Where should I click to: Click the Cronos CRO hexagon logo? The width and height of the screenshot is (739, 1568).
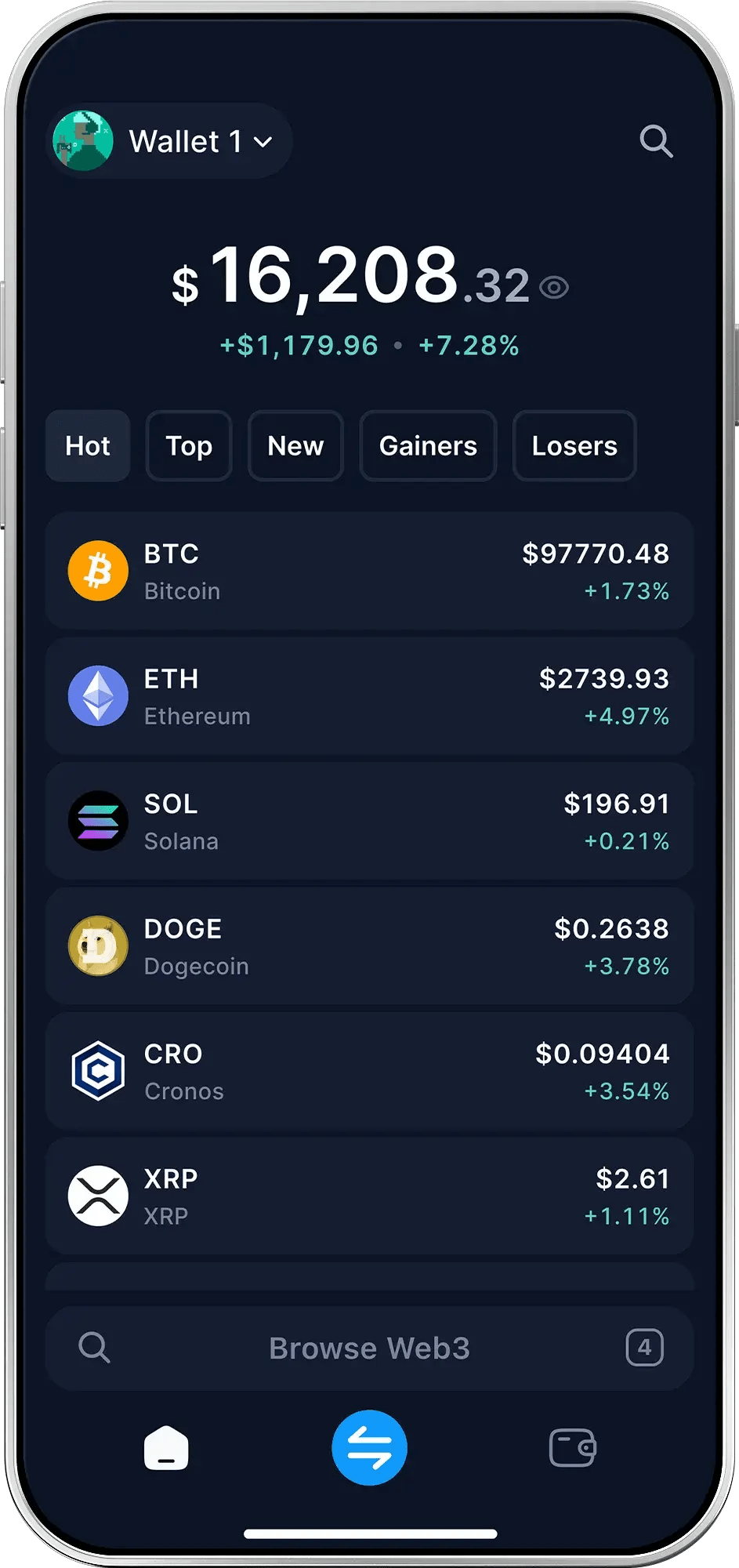pyautogui.click(x=98, y=1070)
